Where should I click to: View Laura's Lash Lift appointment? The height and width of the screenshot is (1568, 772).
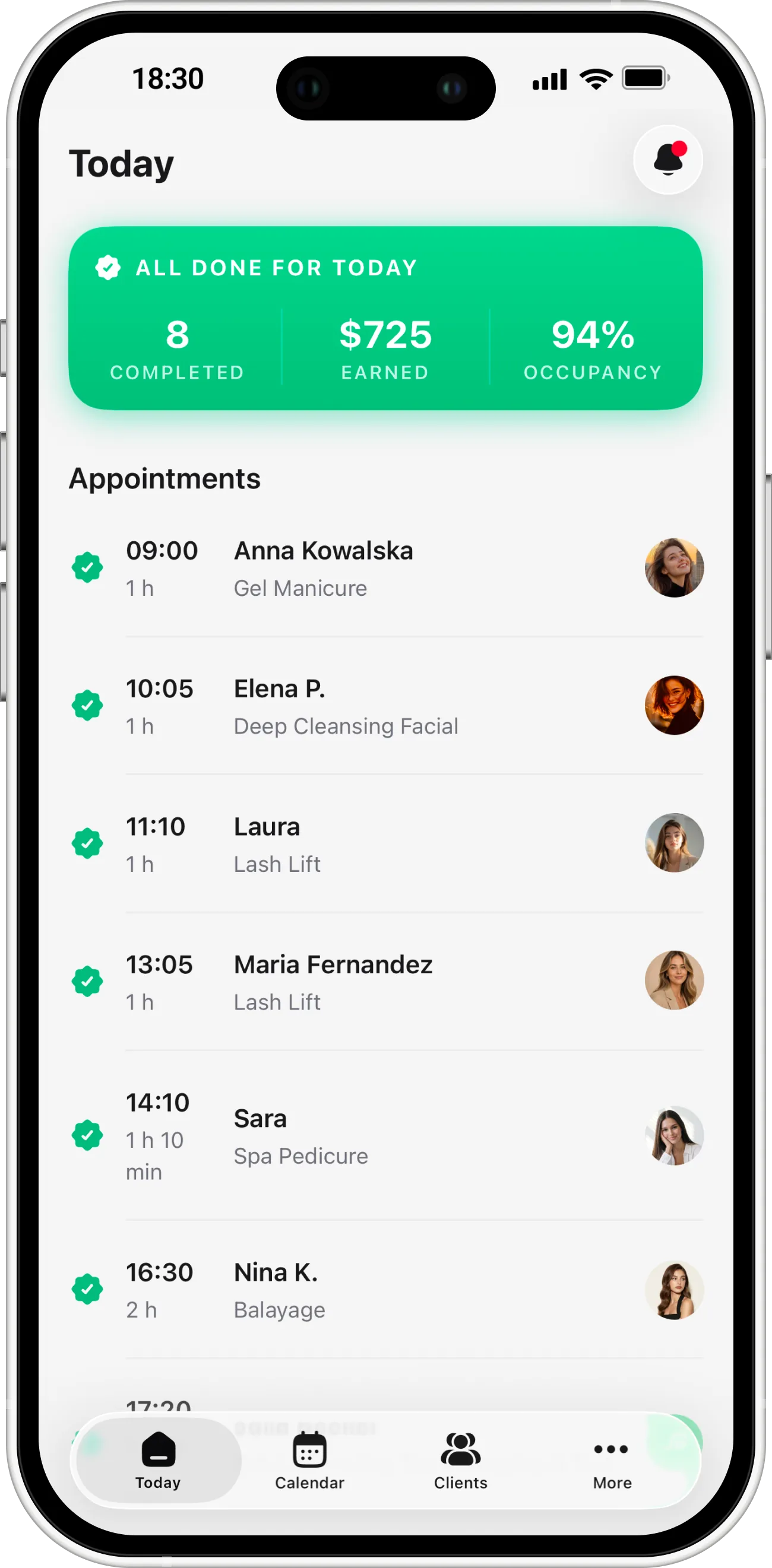click(x=386, y=844)
